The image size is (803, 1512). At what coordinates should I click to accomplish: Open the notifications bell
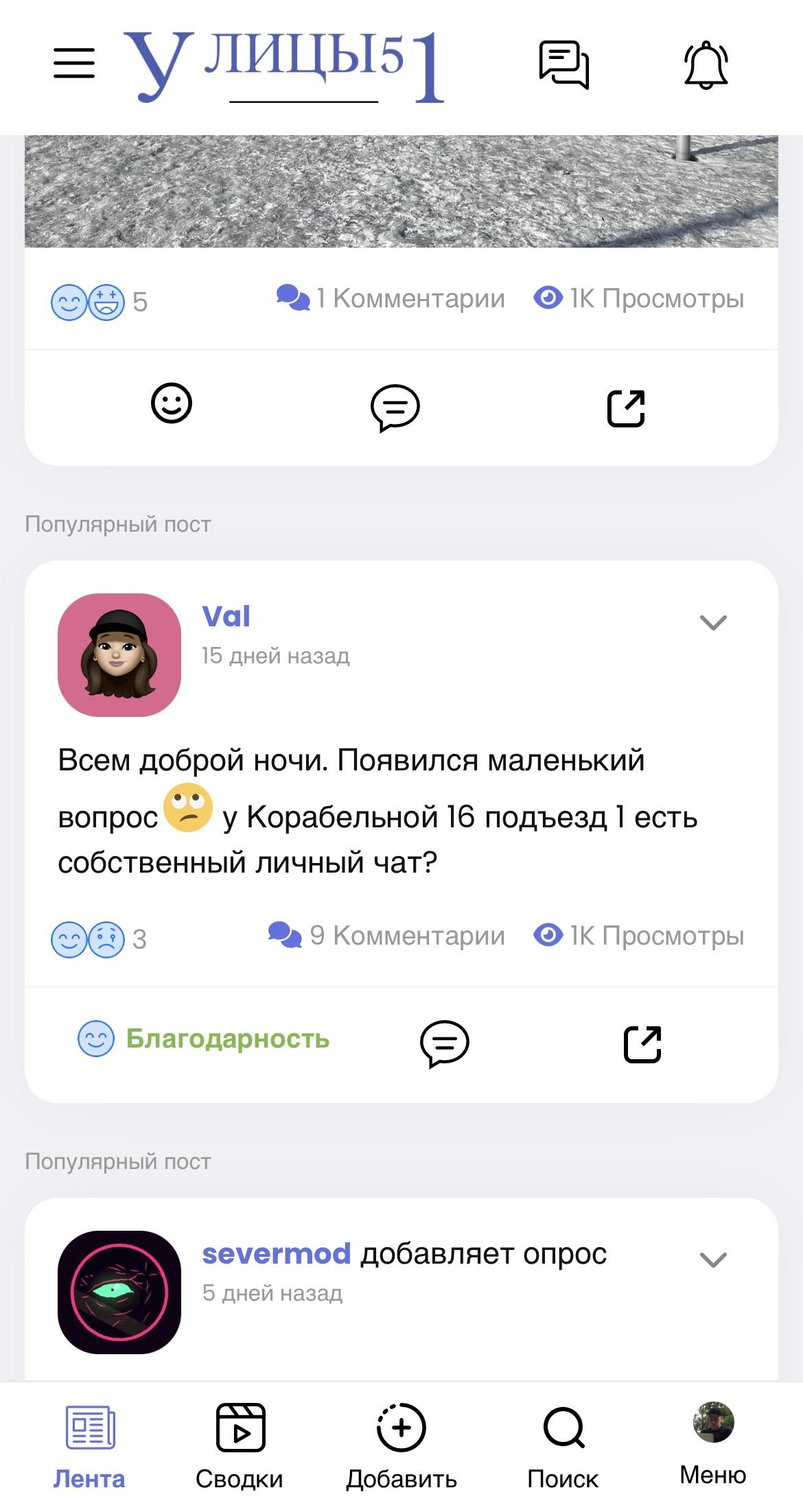706,64
